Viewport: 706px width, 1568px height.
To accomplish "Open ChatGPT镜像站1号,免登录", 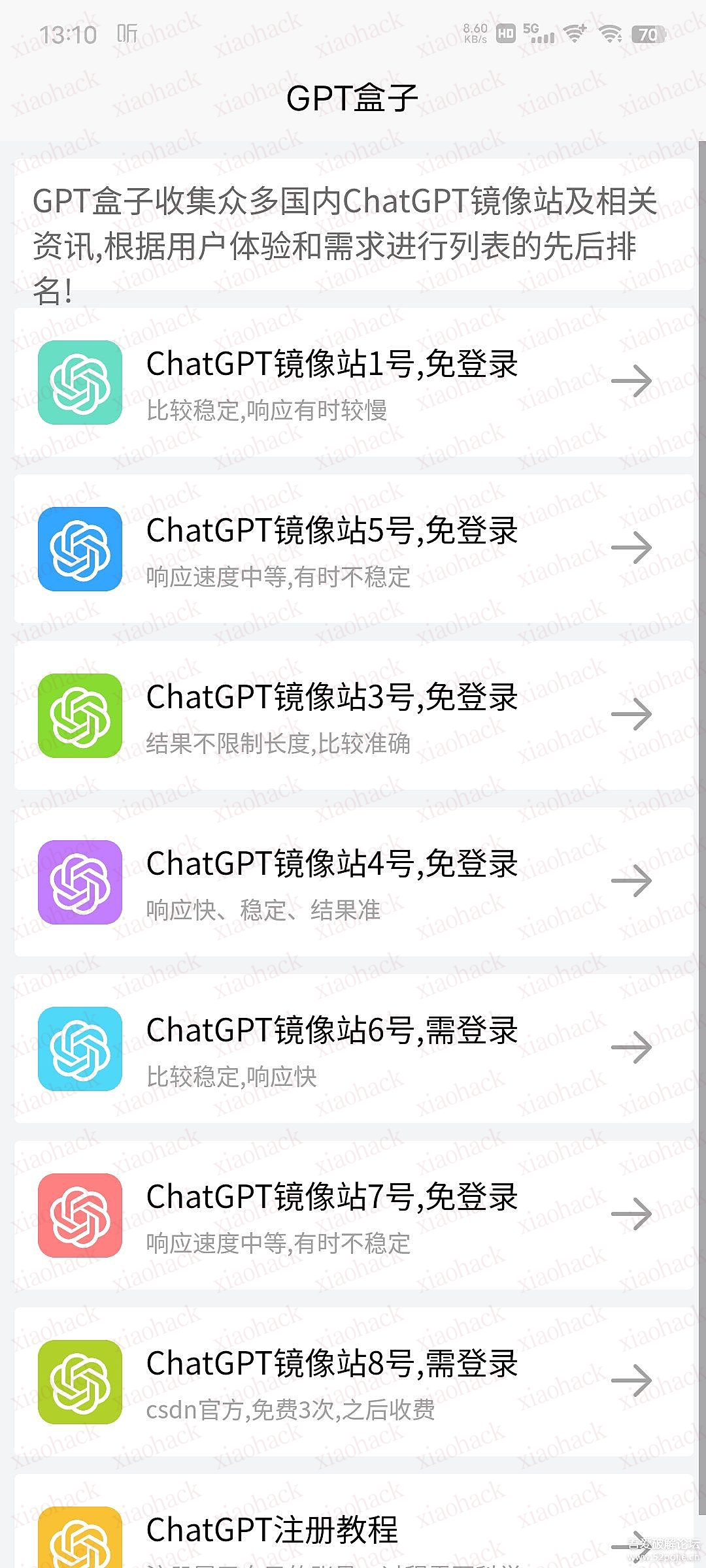I will (353, 382).
